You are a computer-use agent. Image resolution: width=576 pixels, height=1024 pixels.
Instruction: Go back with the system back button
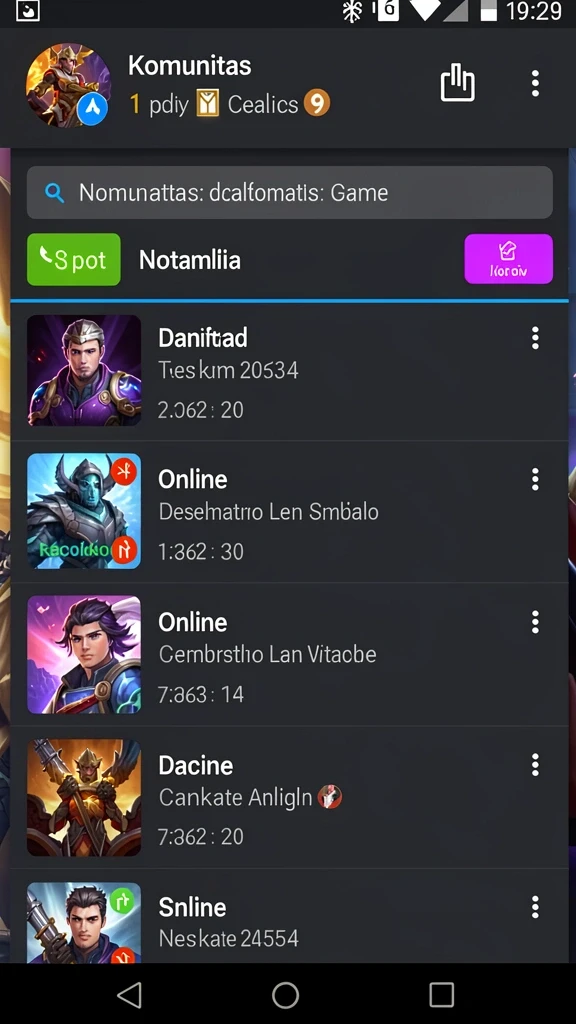click(x=129, y=995)
